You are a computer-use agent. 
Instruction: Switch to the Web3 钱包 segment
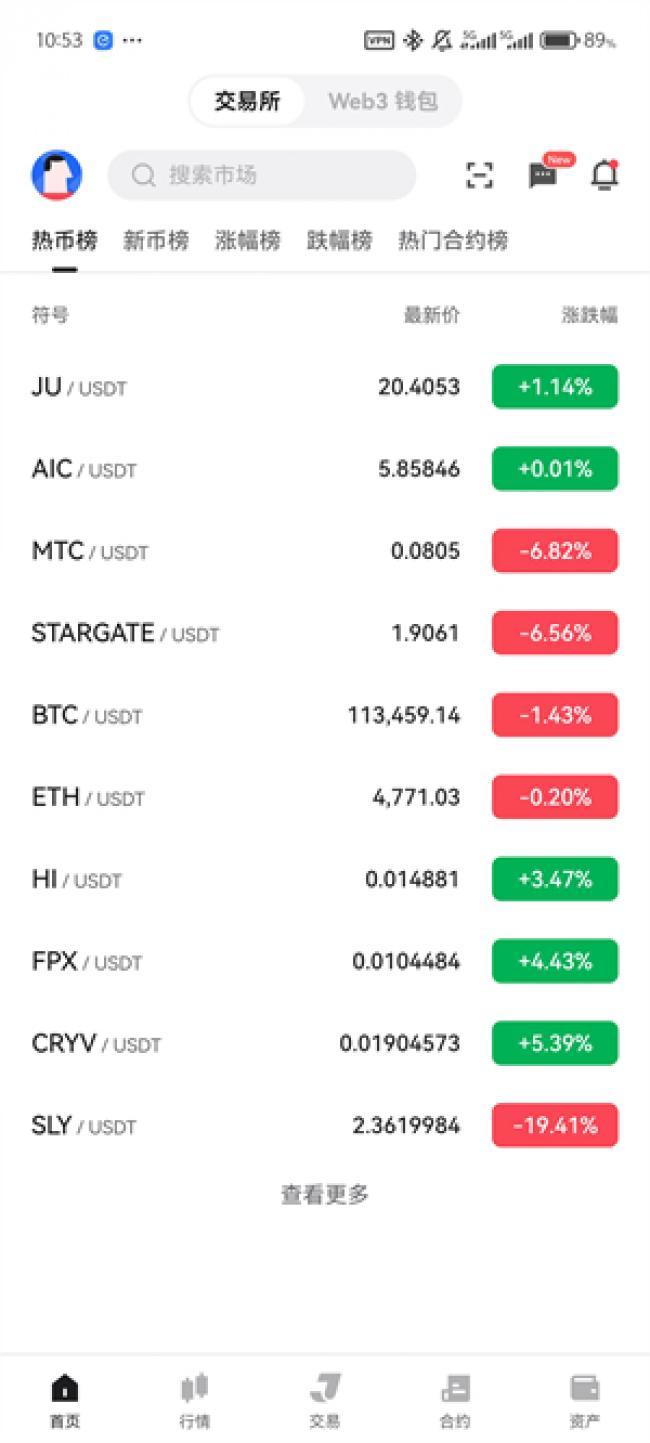pos(382,101)
